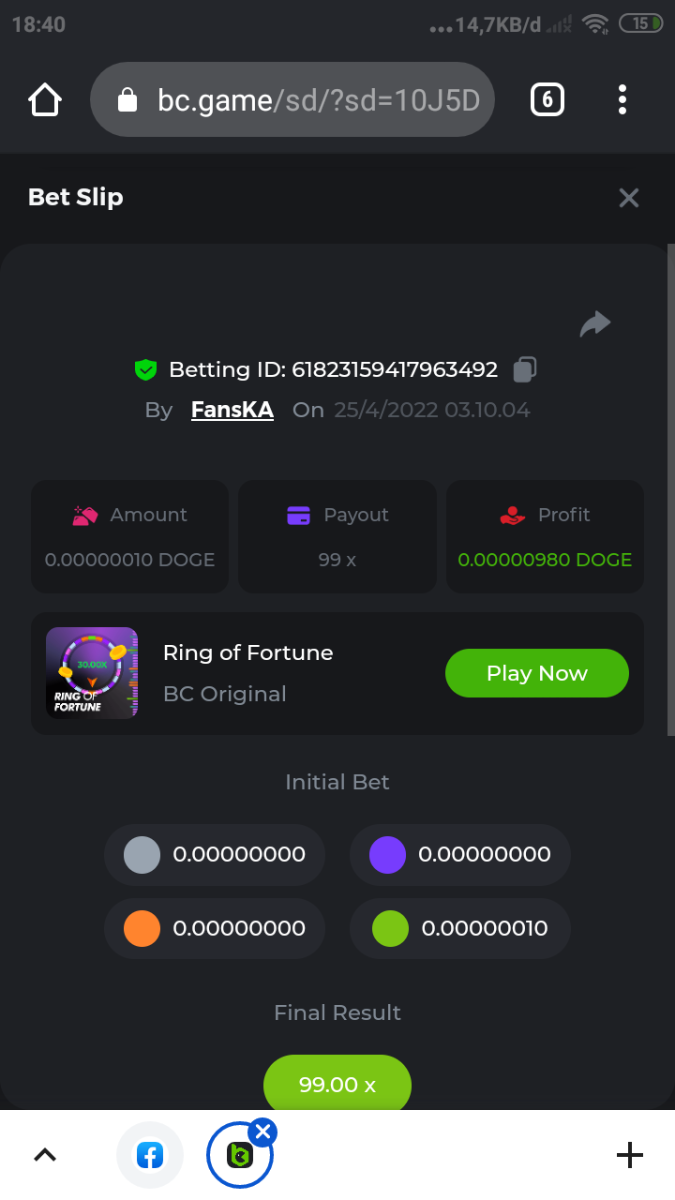The height and width of the screenshot is (1200, 675).
Task: Copy the Betting ID
Action: coord(525,370)
